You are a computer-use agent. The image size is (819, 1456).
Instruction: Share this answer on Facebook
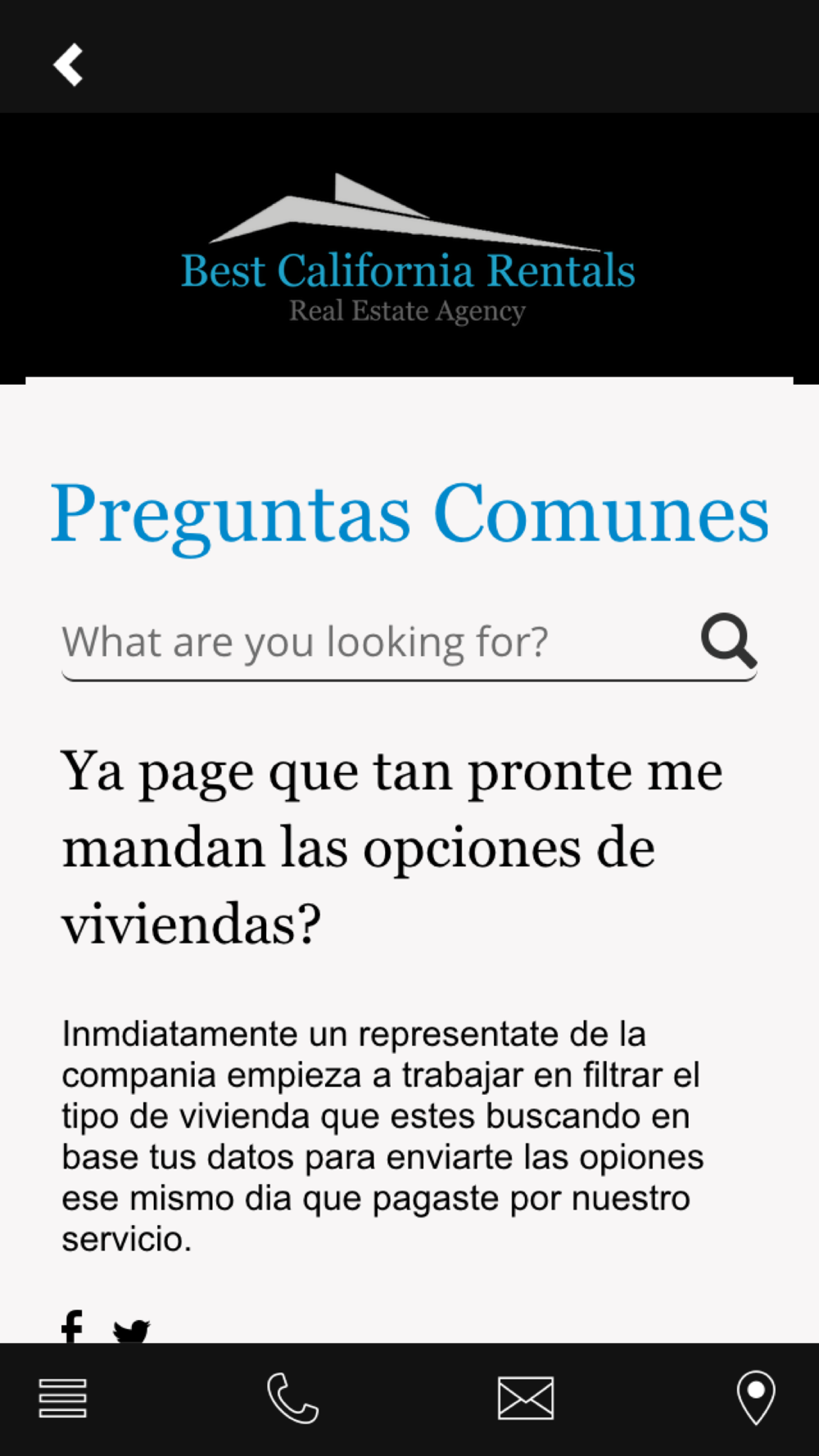[72, 1327]
